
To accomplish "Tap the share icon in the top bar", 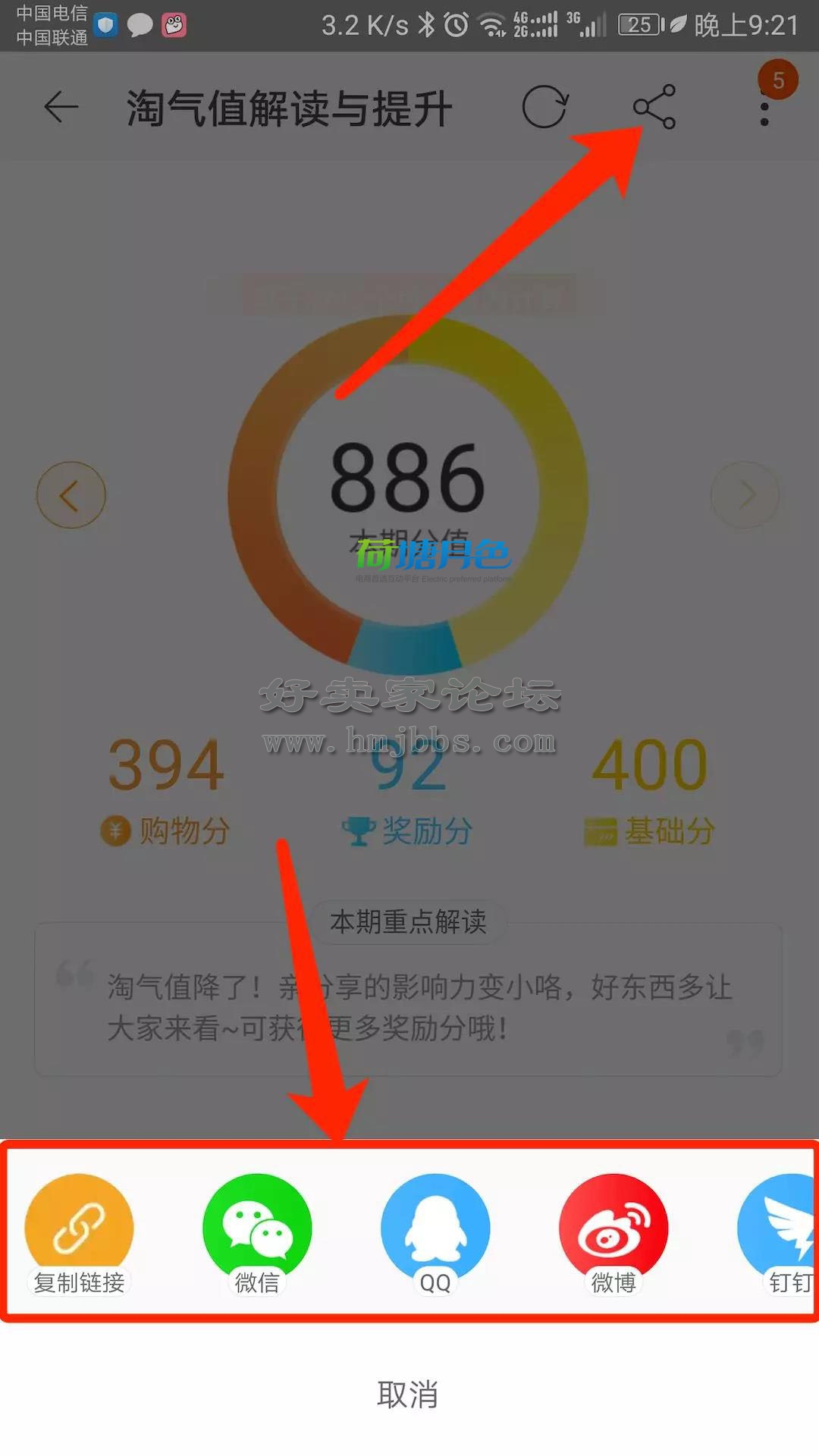I will 654,107.
